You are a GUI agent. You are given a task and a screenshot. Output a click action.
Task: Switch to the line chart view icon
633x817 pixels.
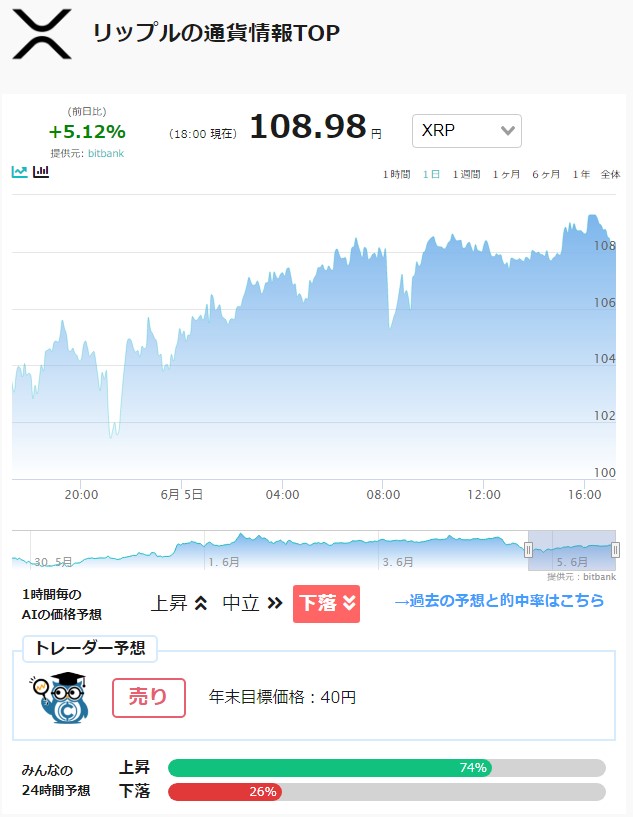click(19, 171)
